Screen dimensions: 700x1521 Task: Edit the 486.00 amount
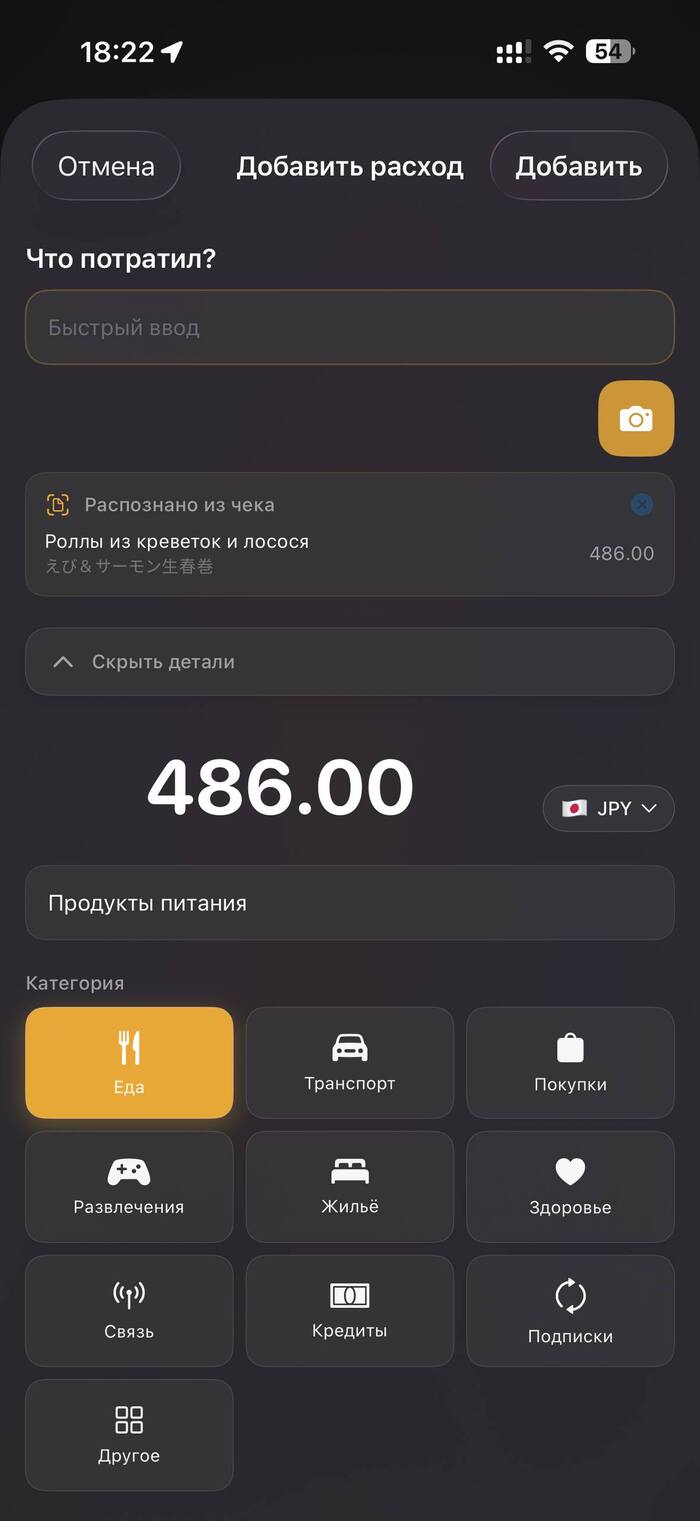pos(280,788)
